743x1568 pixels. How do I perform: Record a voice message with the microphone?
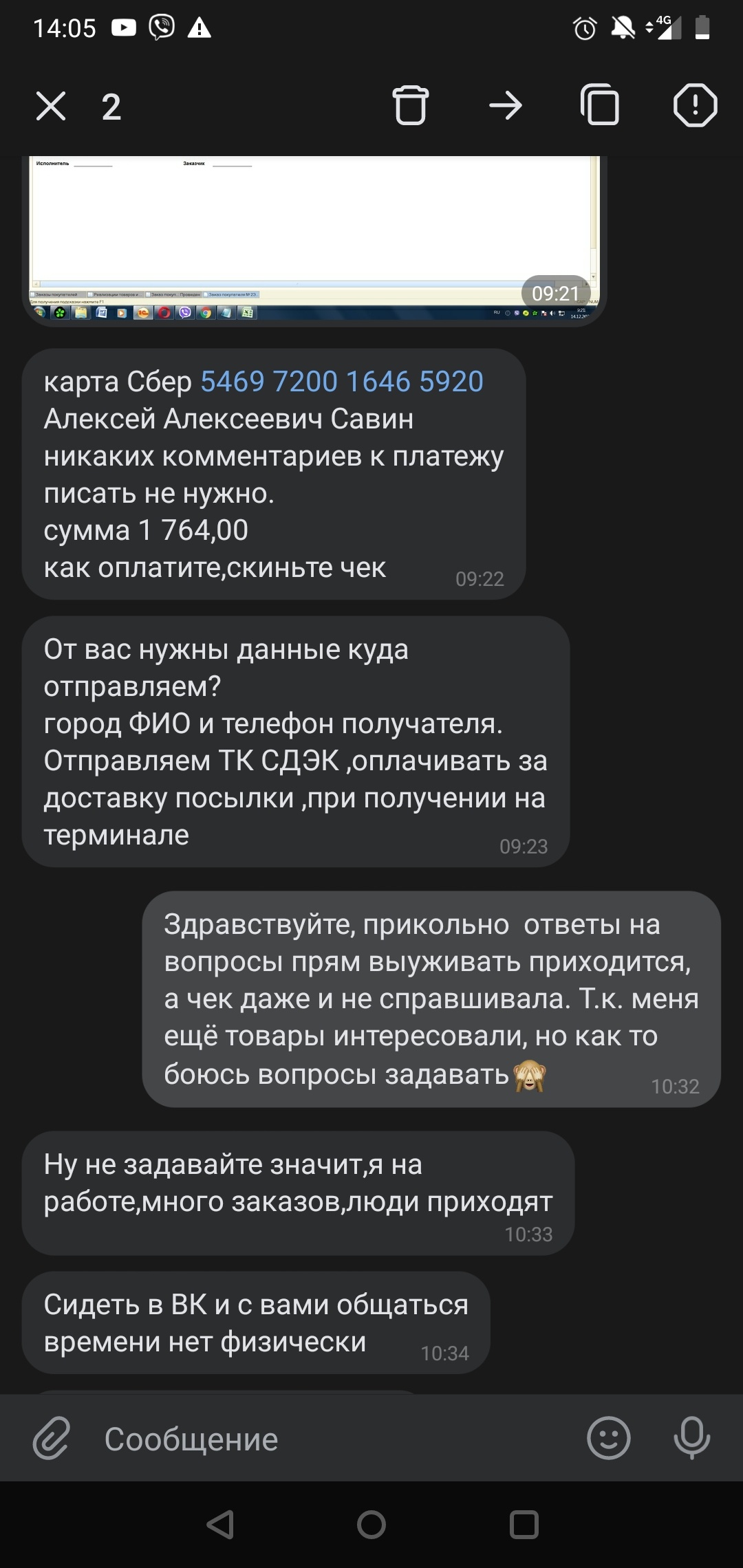click(x=691, y=1439)
